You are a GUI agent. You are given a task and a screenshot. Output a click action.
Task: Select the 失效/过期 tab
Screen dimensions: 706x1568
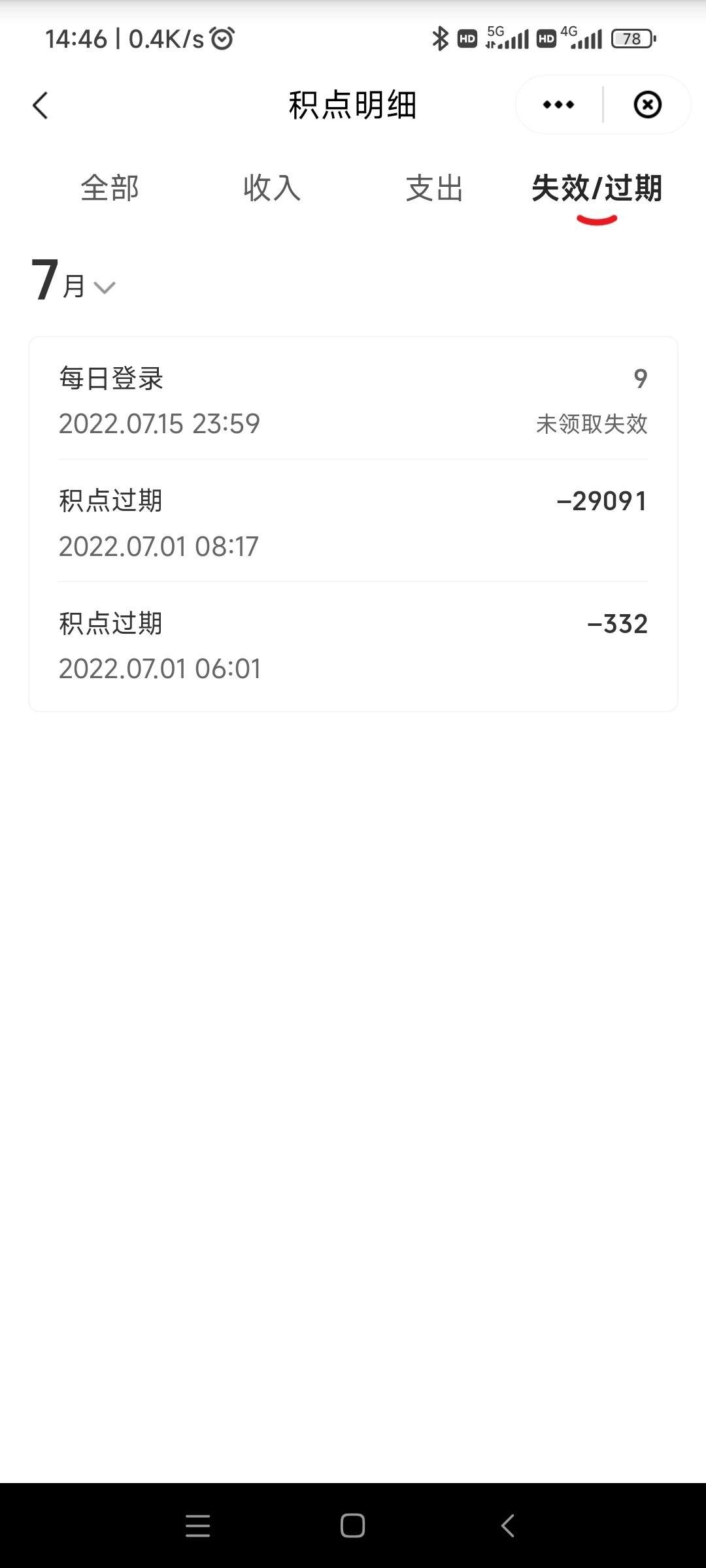597,188
